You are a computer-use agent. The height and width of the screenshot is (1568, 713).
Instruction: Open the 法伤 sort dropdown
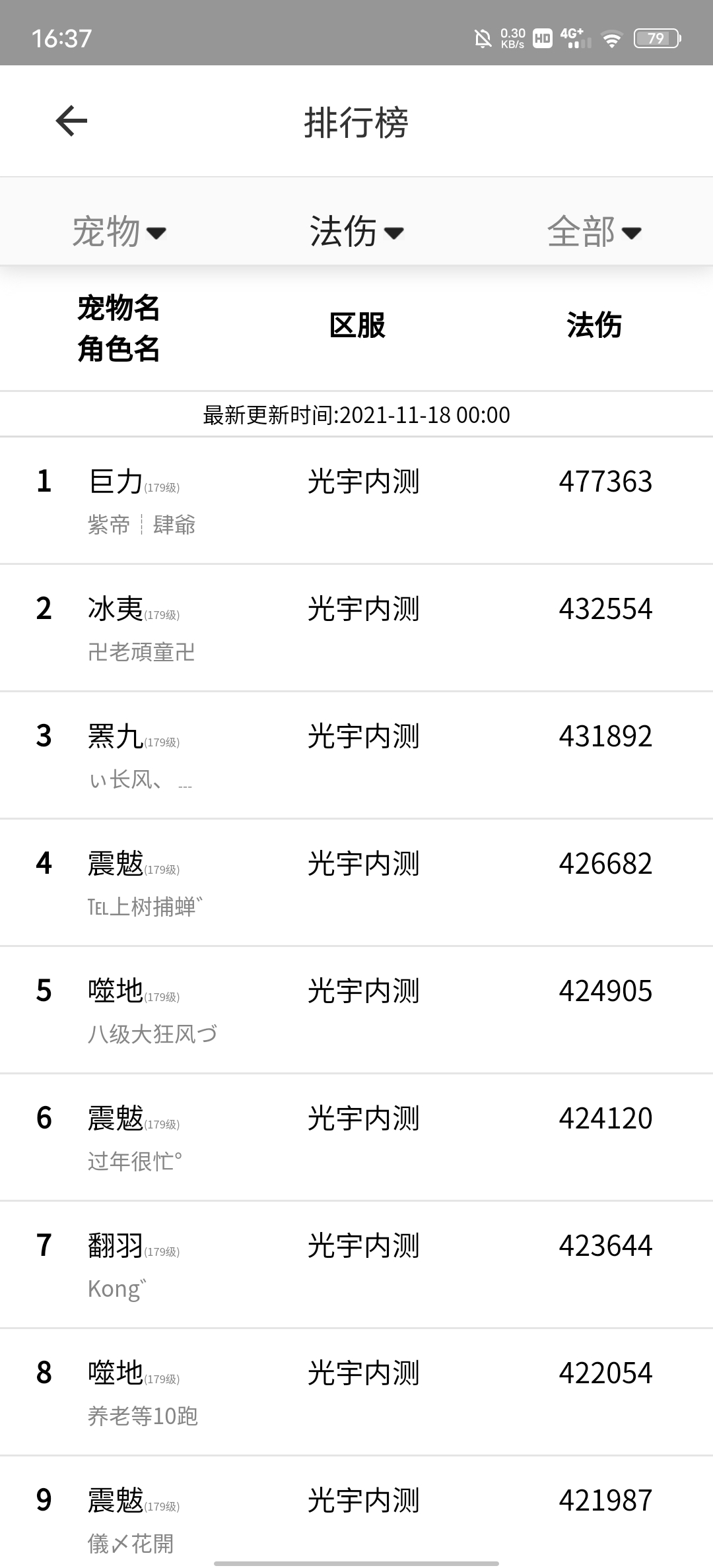[x=356, y=232]
